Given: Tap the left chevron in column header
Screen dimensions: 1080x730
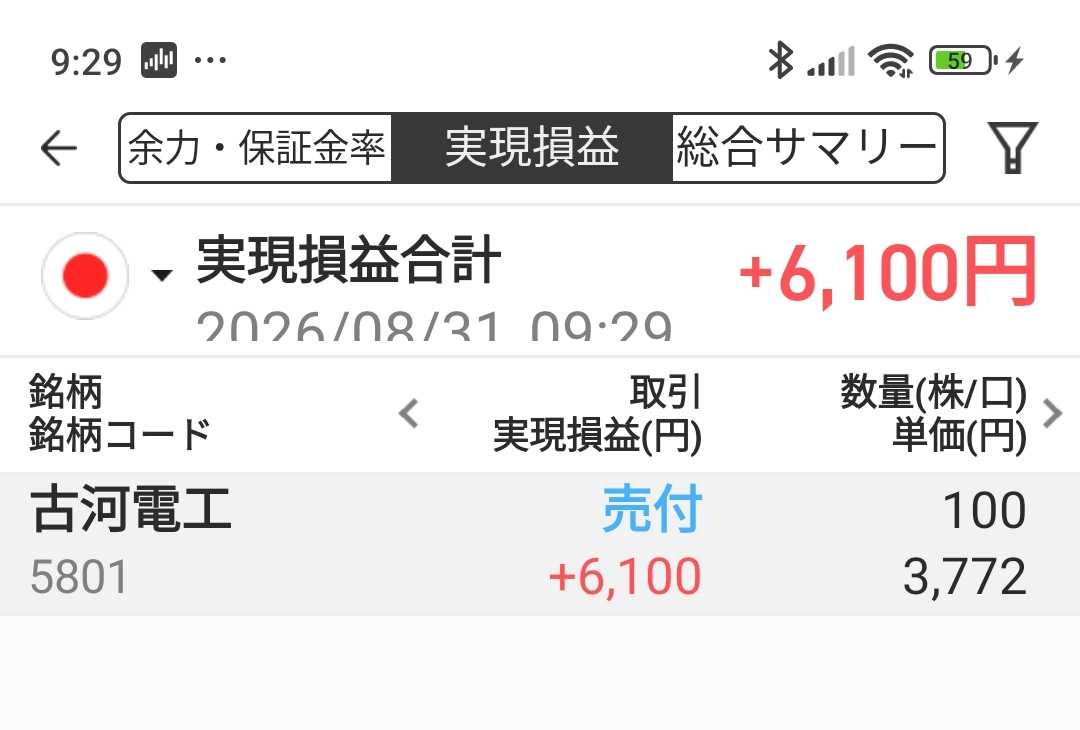Looking at the screenshot, I should click(409, 413).
